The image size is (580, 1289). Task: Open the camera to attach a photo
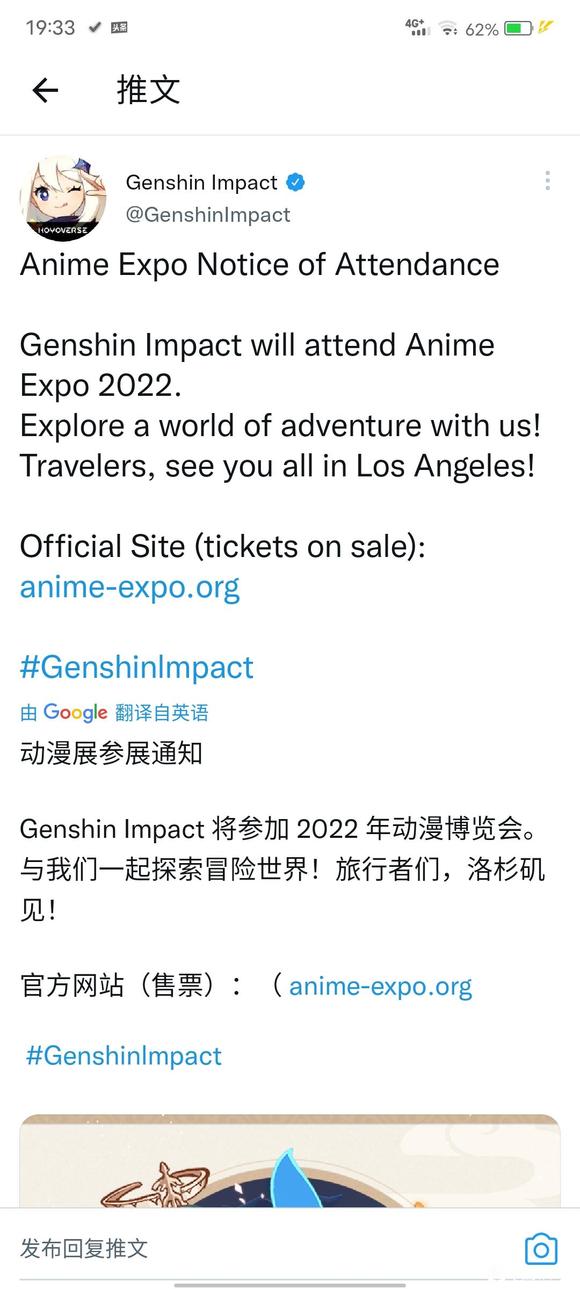pyautogui.click(x=541, y=1248)
